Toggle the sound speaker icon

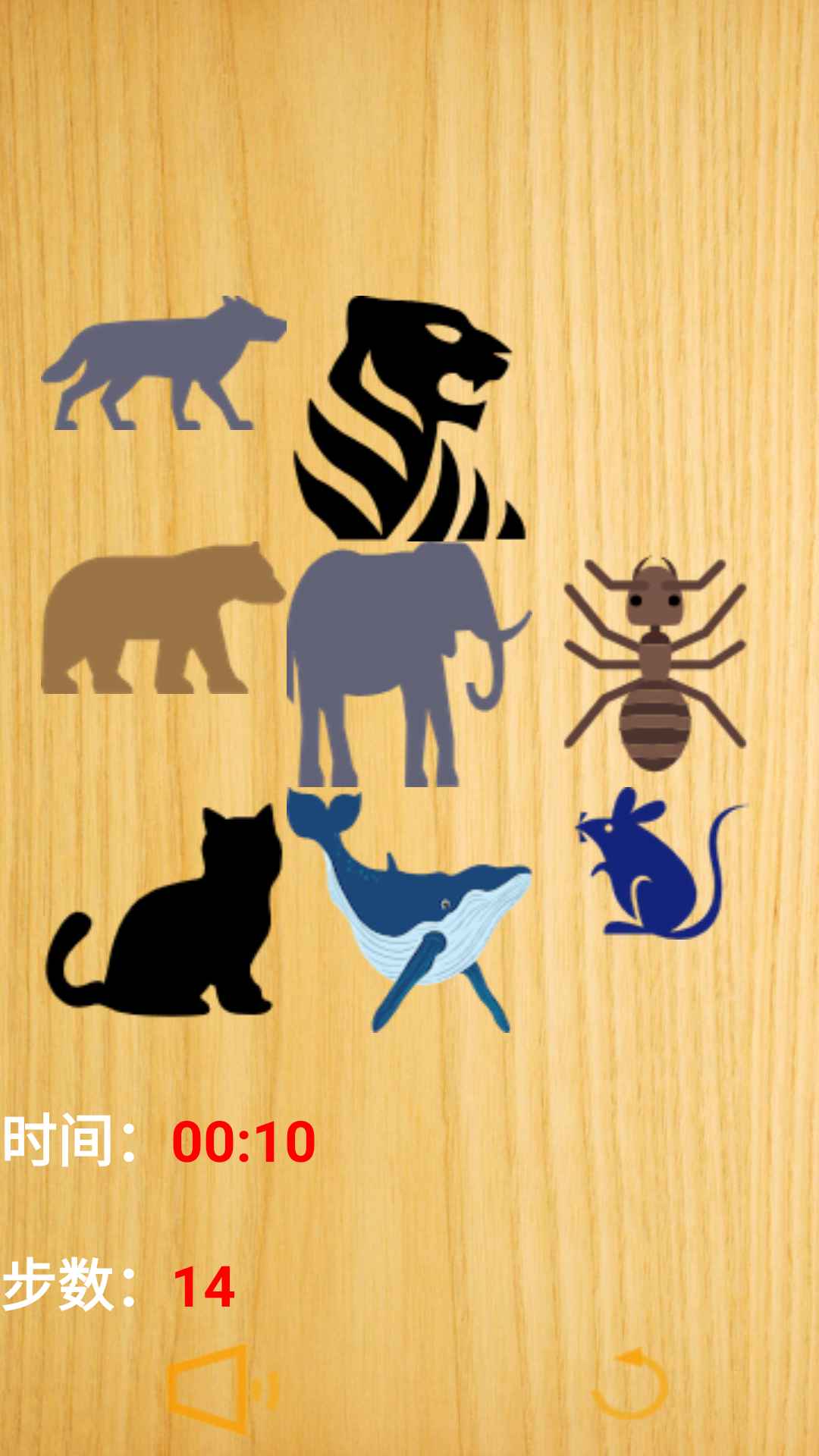click(220, 1389)
